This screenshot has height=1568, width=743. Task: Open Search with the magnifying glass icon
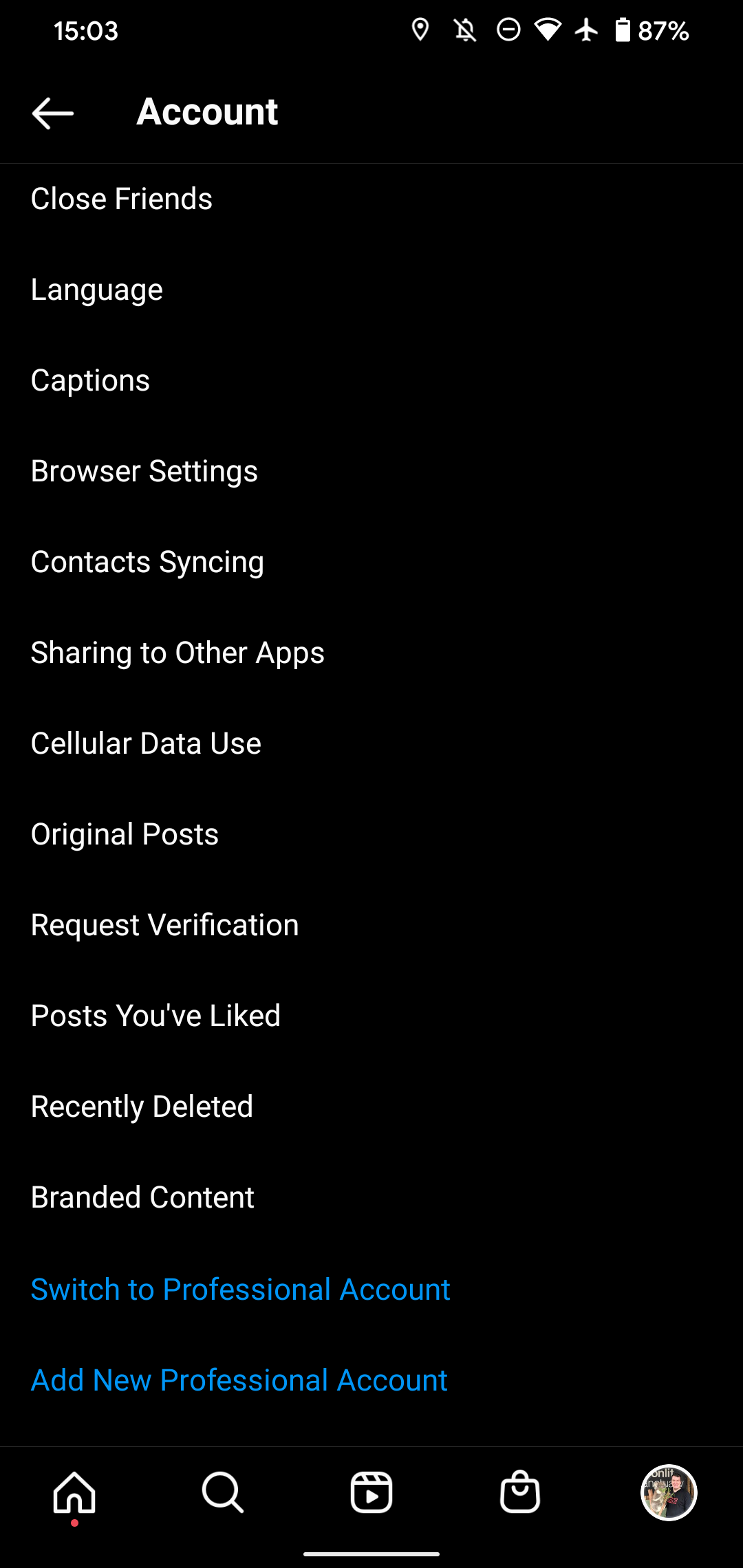pos(223,1492)
